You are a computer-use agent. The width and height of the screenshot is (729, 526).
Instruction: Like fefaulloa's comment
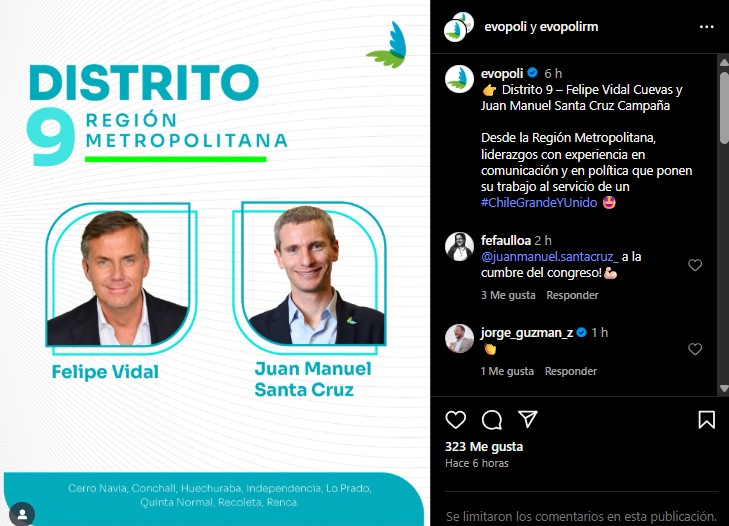(695, 265)
